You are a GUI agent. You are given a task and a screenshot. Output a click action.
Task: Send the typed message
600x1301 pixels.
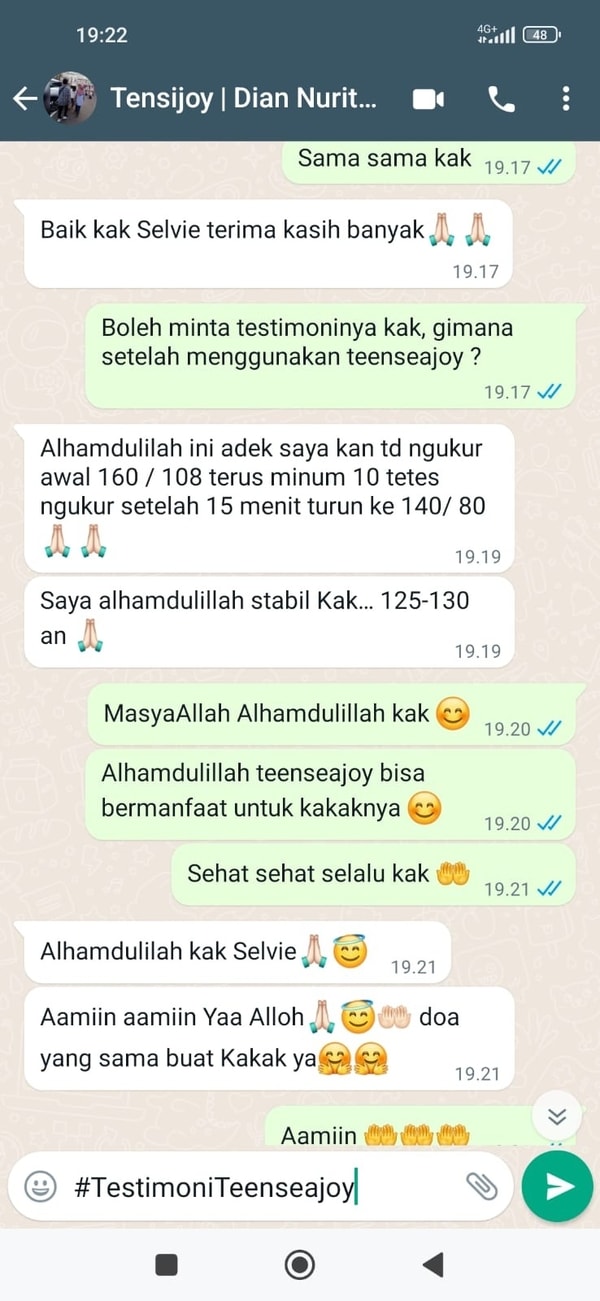[x=557, y=1186]
